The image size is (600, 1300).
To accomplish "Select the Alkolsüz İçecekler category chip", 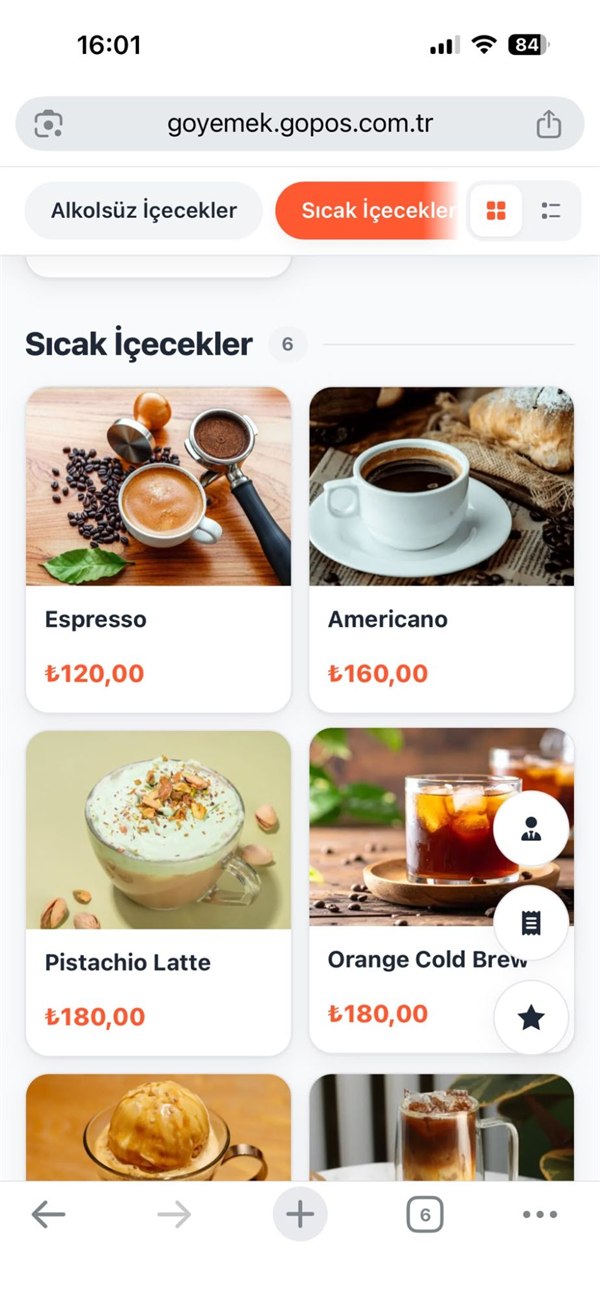I will click(x=144, y=210).
